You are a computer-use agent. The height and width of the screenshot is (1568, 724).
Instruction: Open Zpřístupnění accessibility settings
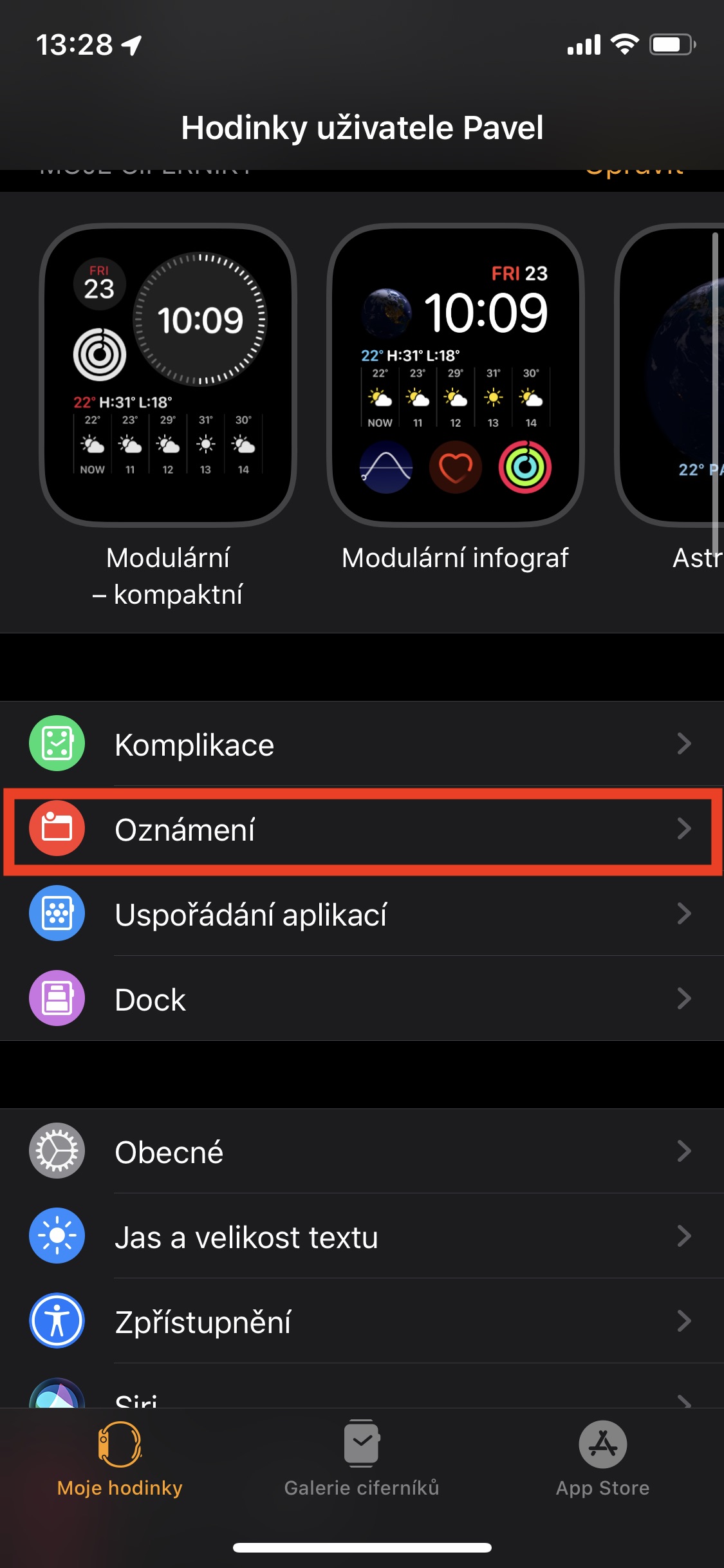[362, 1321]
